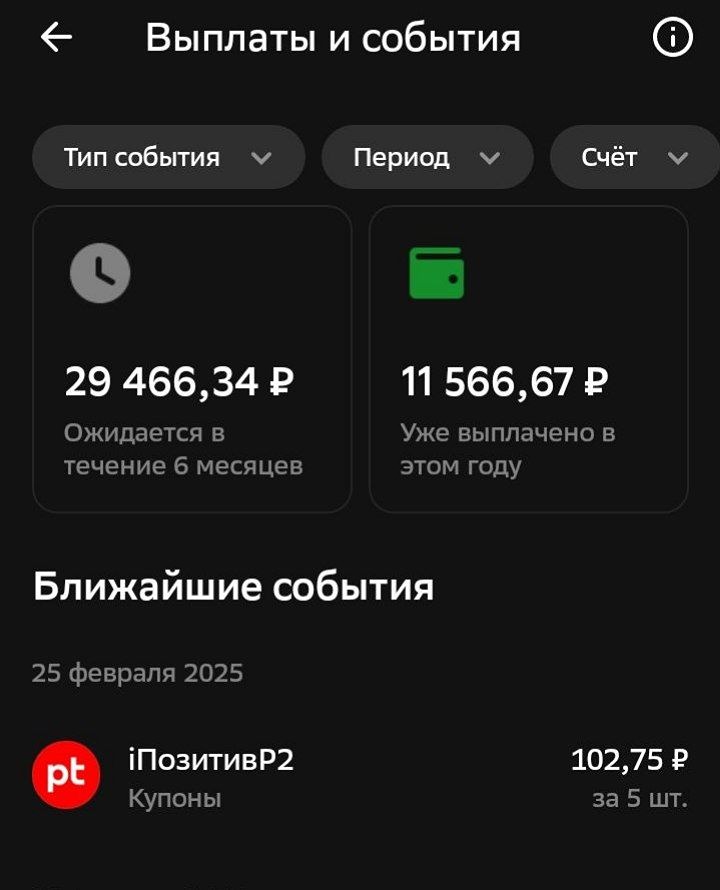Open the Период filter dropdown

click(x=427, y=158)
